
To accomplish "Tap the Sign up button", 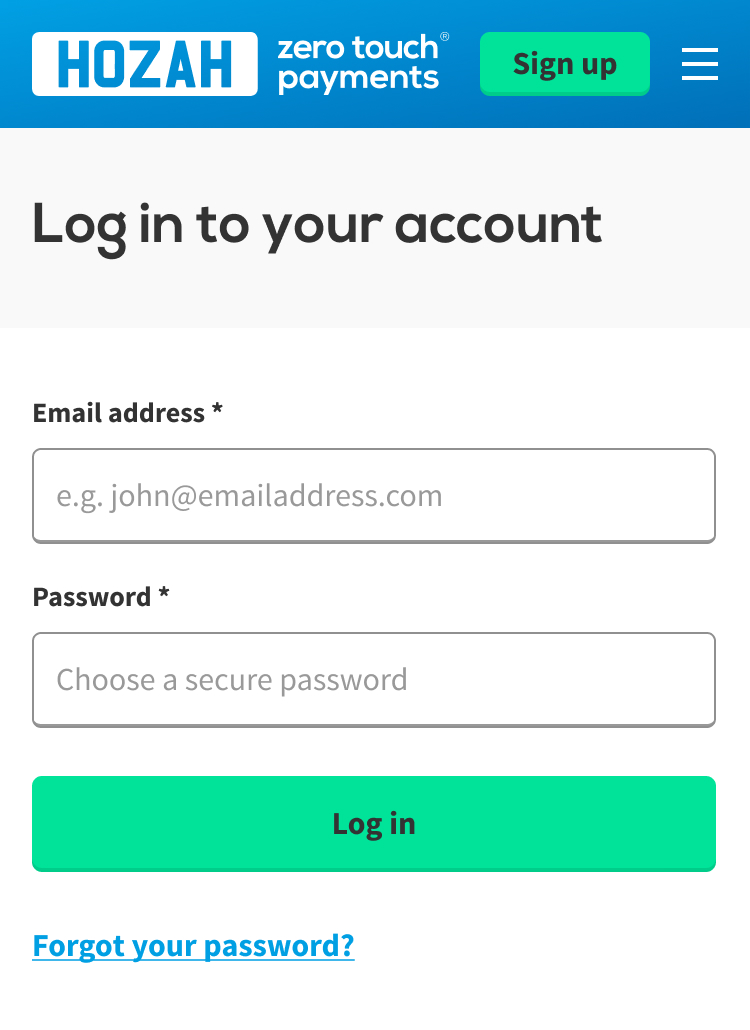I will 564,64.
